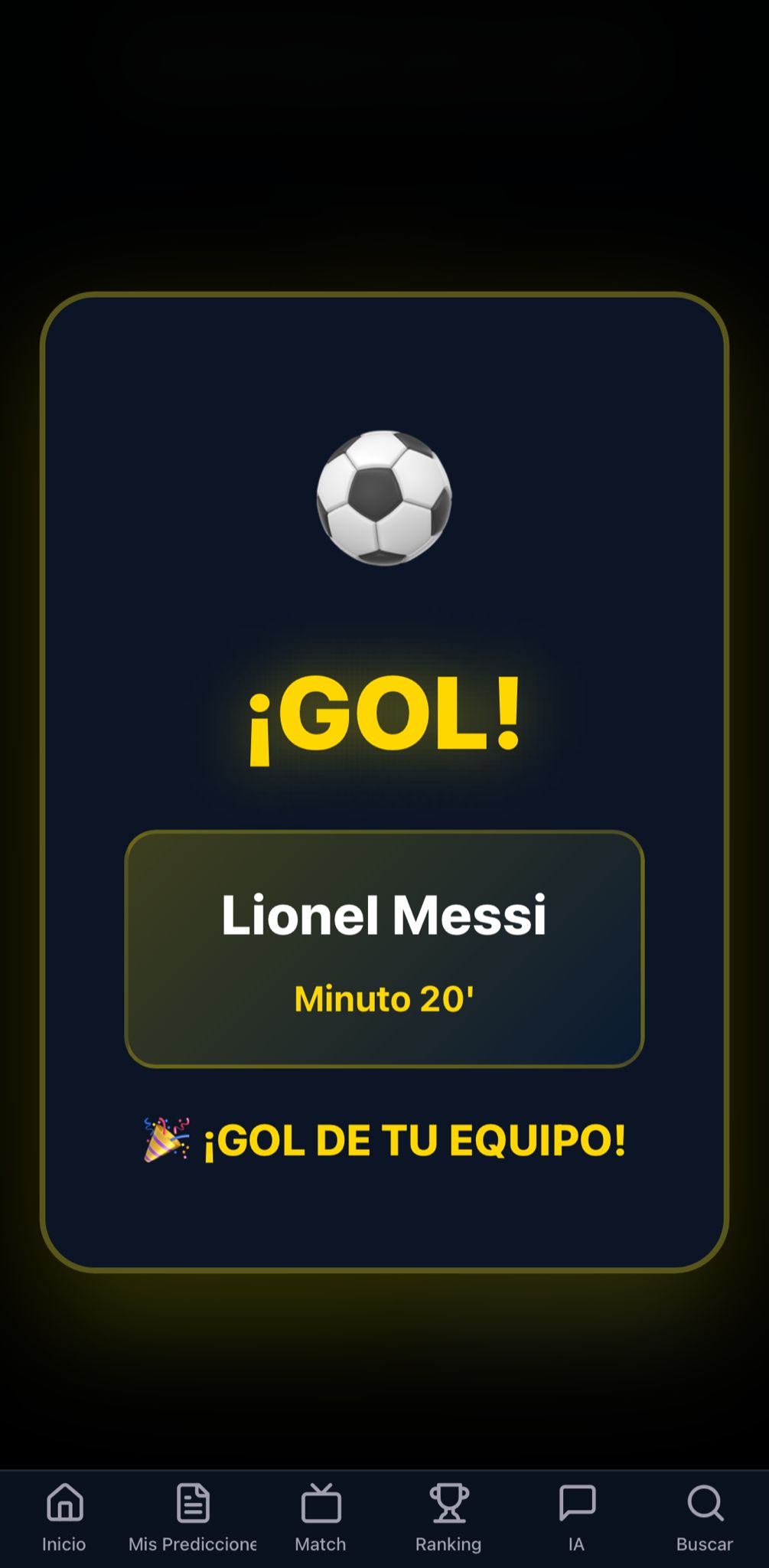Switch to the Match tab
Viewport: 769px width, 1568px height.
[321, 1517]
